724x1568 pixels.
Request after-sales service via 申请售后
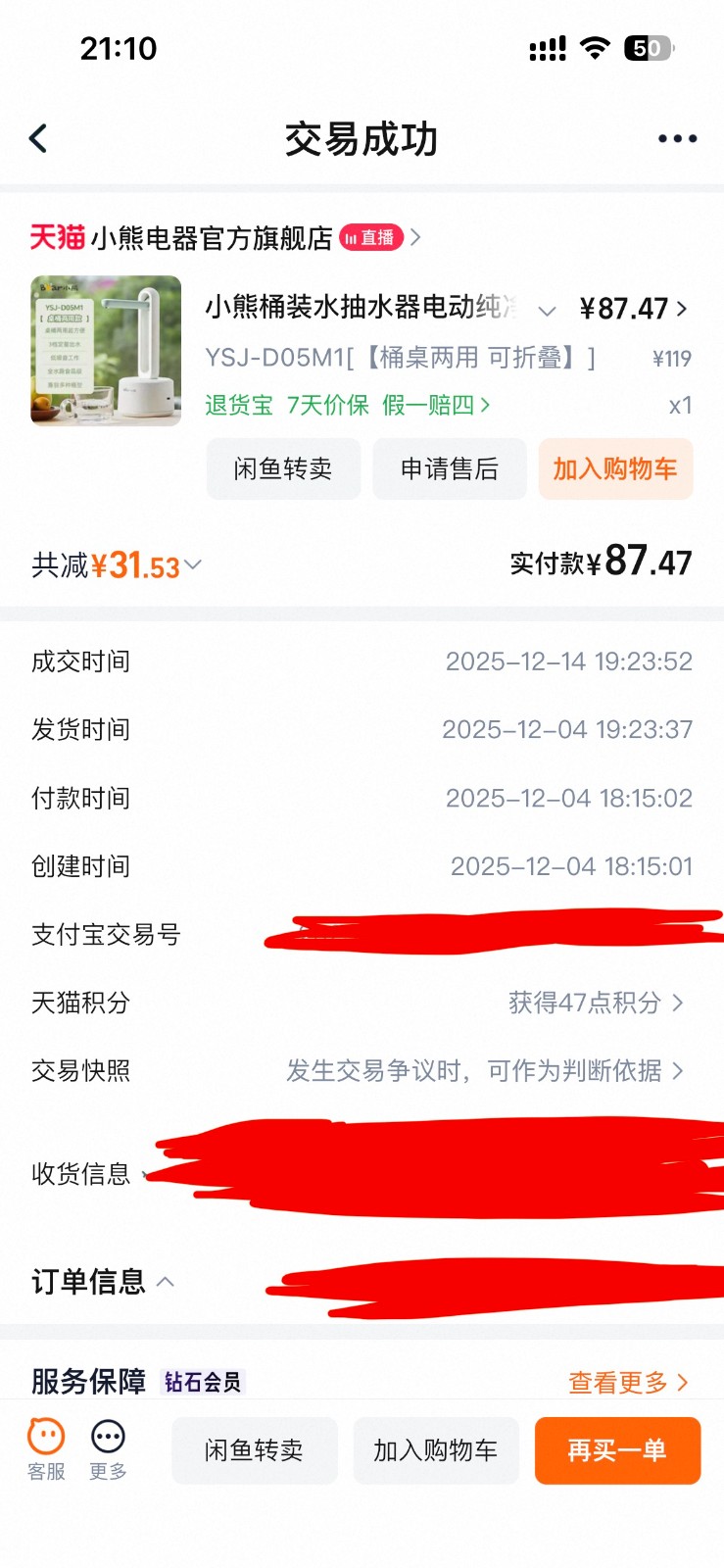pos(450,469)
